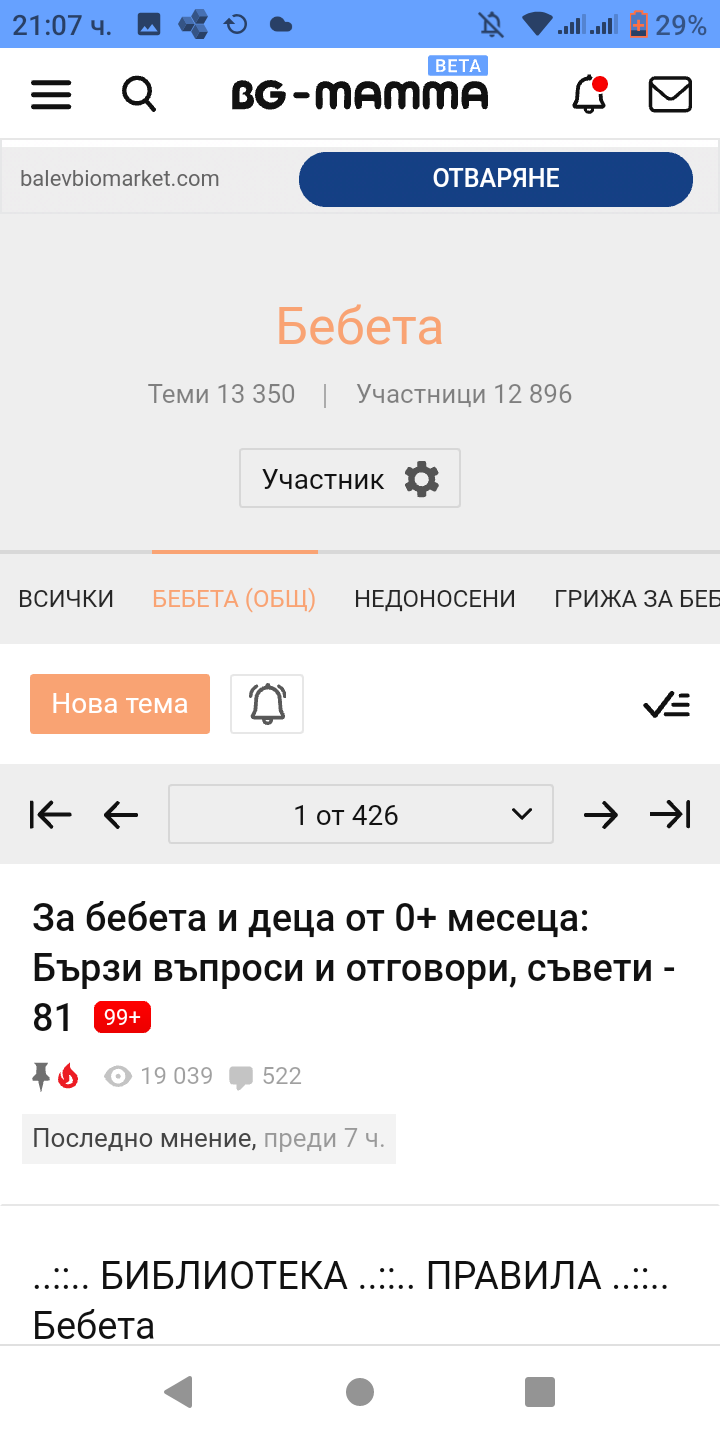Screen dimensions: 720x1440
Task: Open the notifications bell in header
Action: point(589,95)
